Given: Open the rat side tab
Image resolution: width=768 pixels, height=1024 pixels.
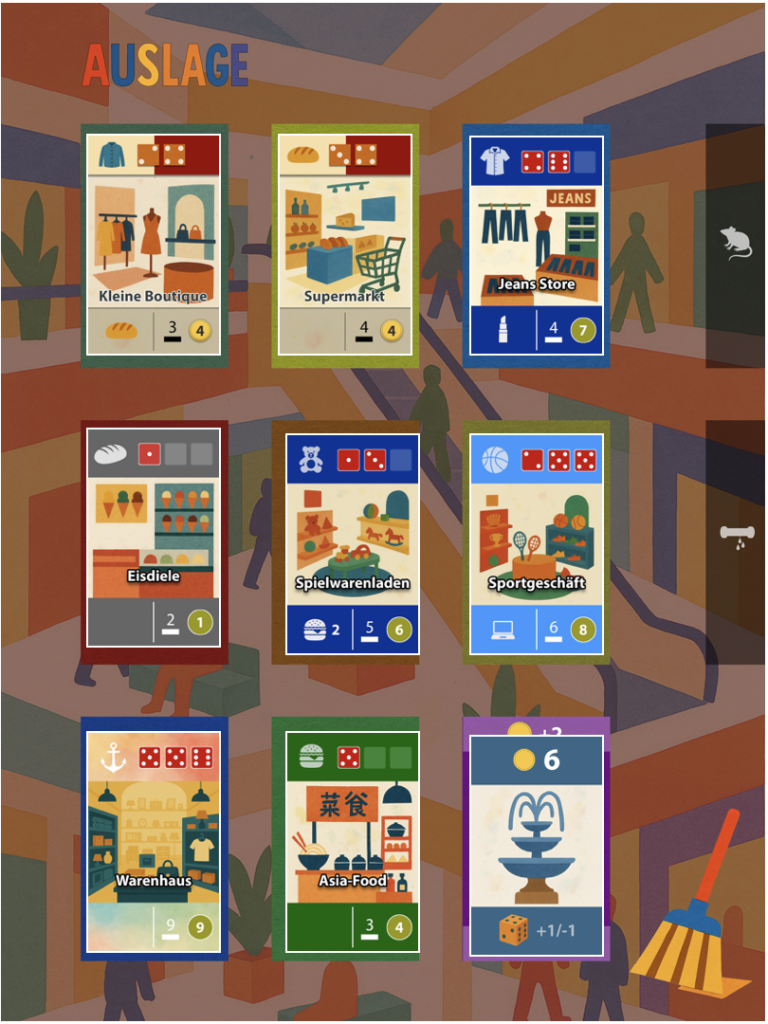Looking at the screenshot, I should coord(736,244).
